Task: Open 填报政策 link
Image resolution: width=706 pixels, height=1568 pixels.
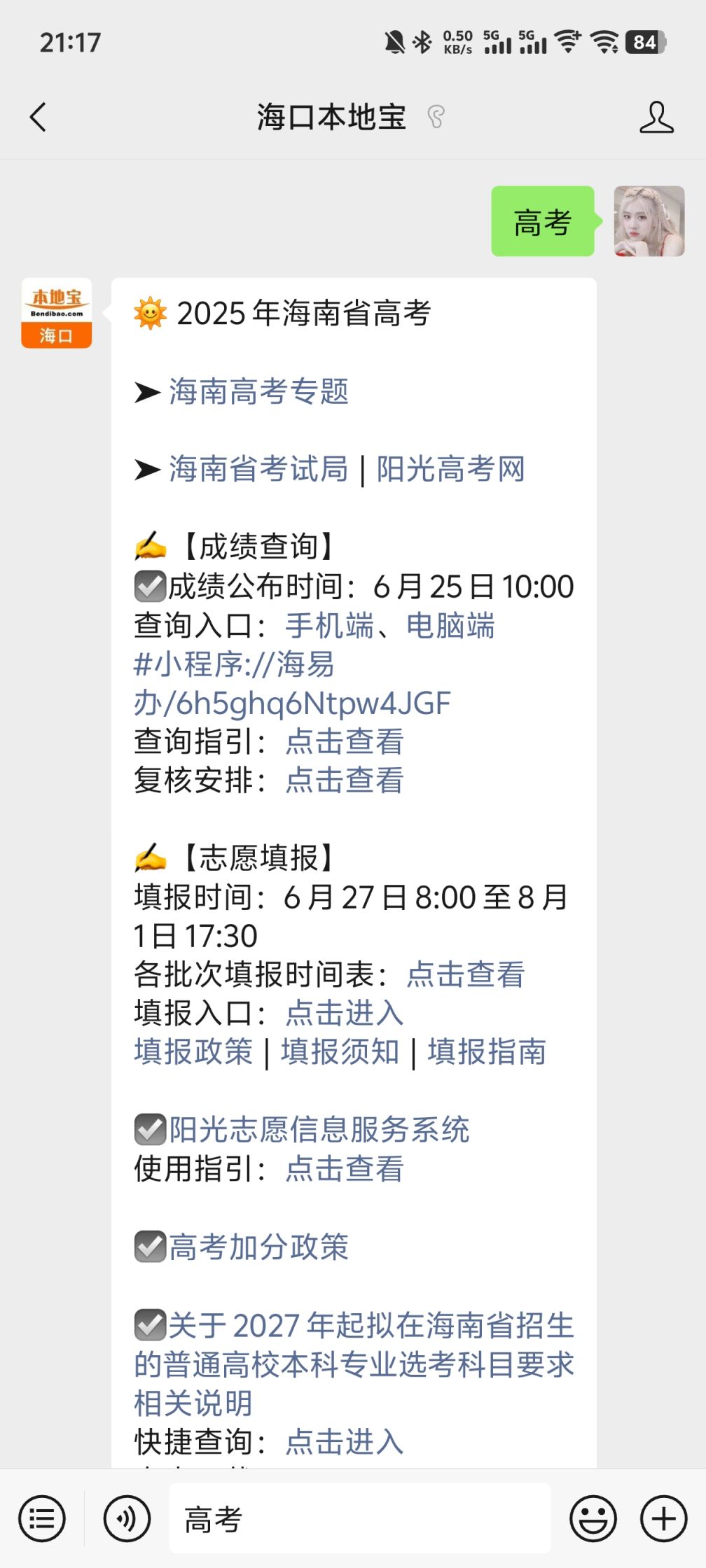Action: pyautogui.click(x=193, y=1052)
